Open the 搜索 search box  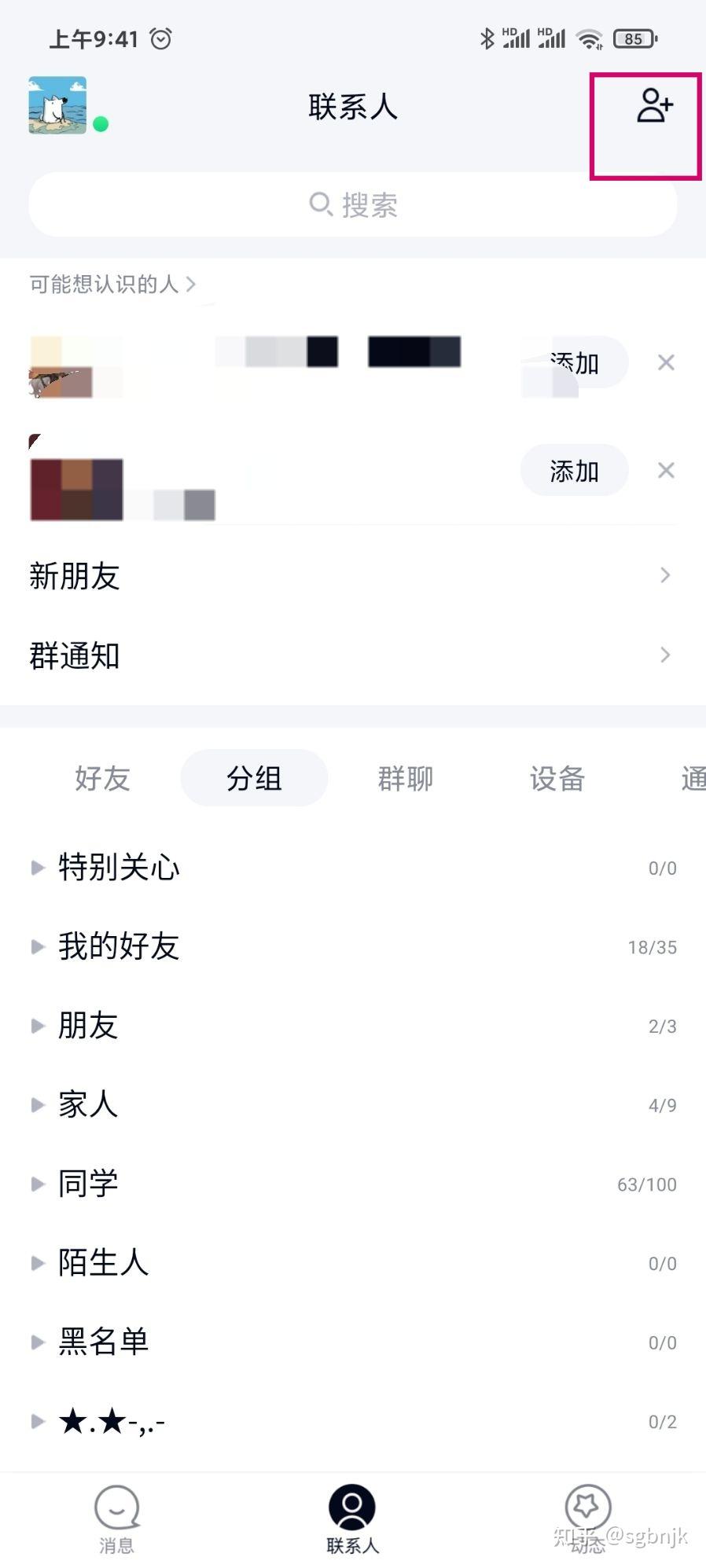[x=353, y=204]
